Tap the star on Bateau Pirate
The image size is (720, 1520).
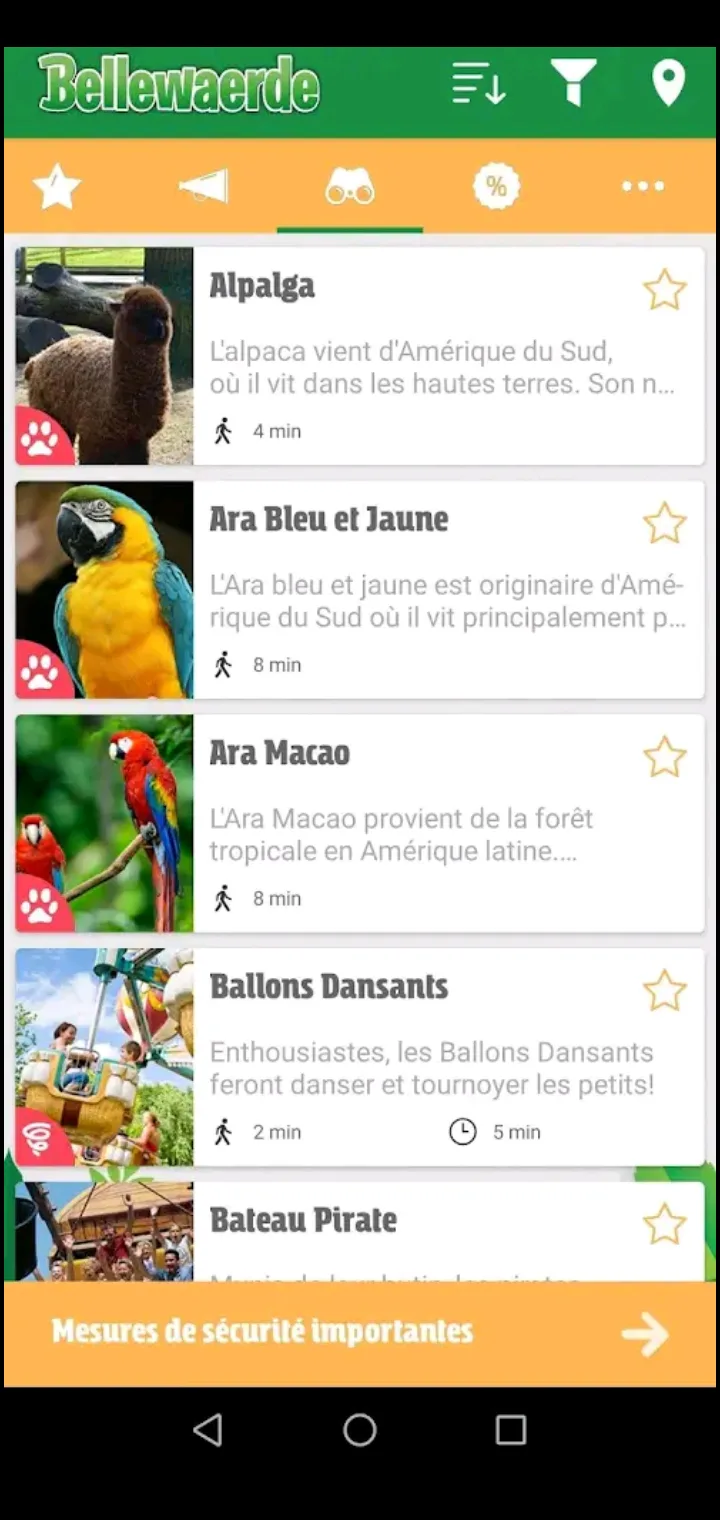(664, 1225)
